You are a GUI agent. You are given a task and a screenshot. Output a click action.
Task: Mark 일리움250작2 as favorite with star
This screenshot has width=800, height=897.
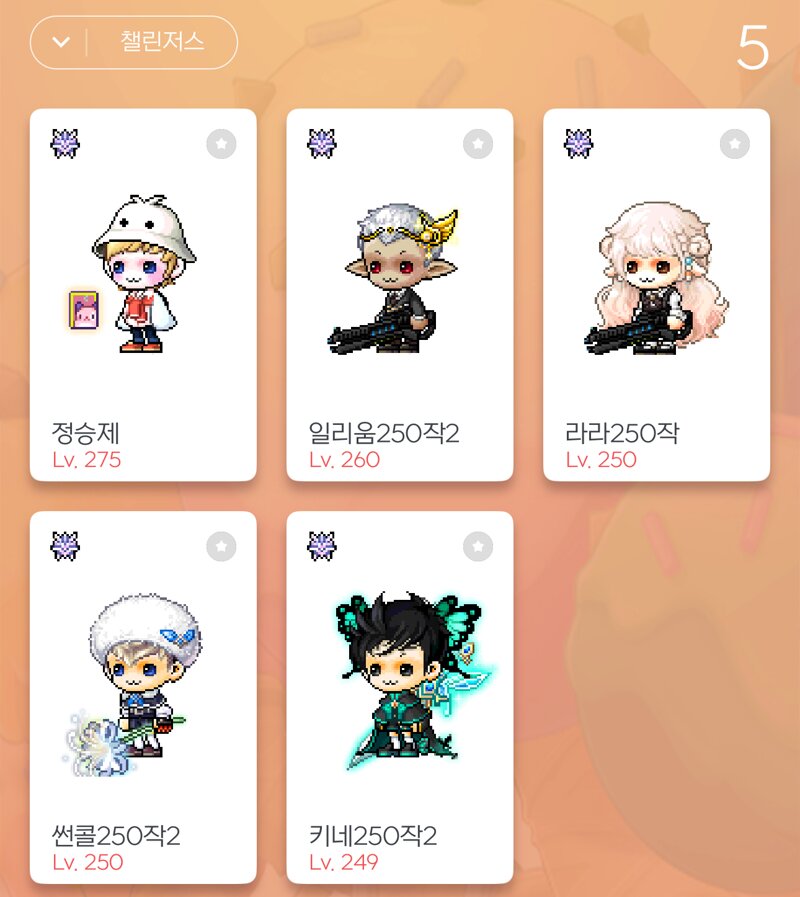(478, 144)
